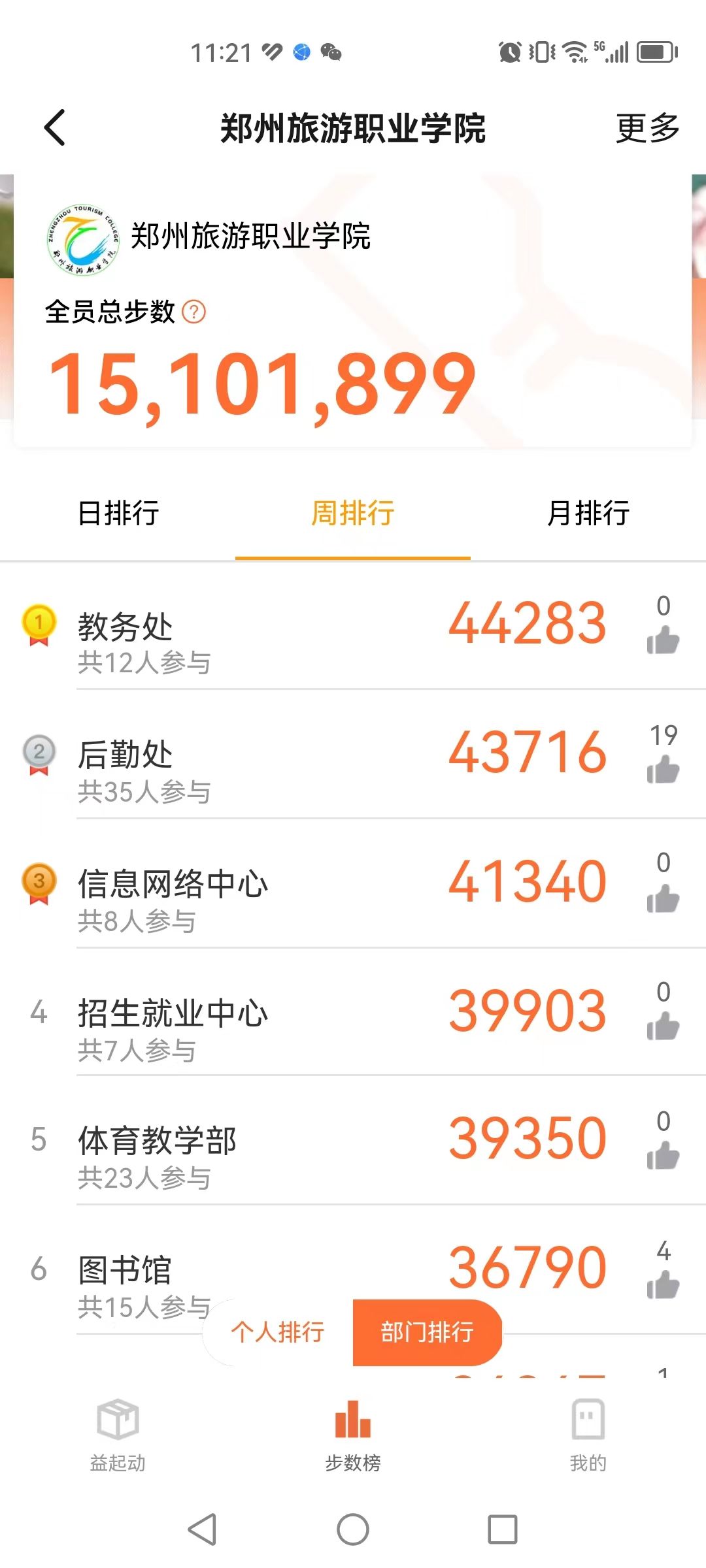Tap the system home button
Viewport: 706px width, 1568px height.
(353, 1529)
